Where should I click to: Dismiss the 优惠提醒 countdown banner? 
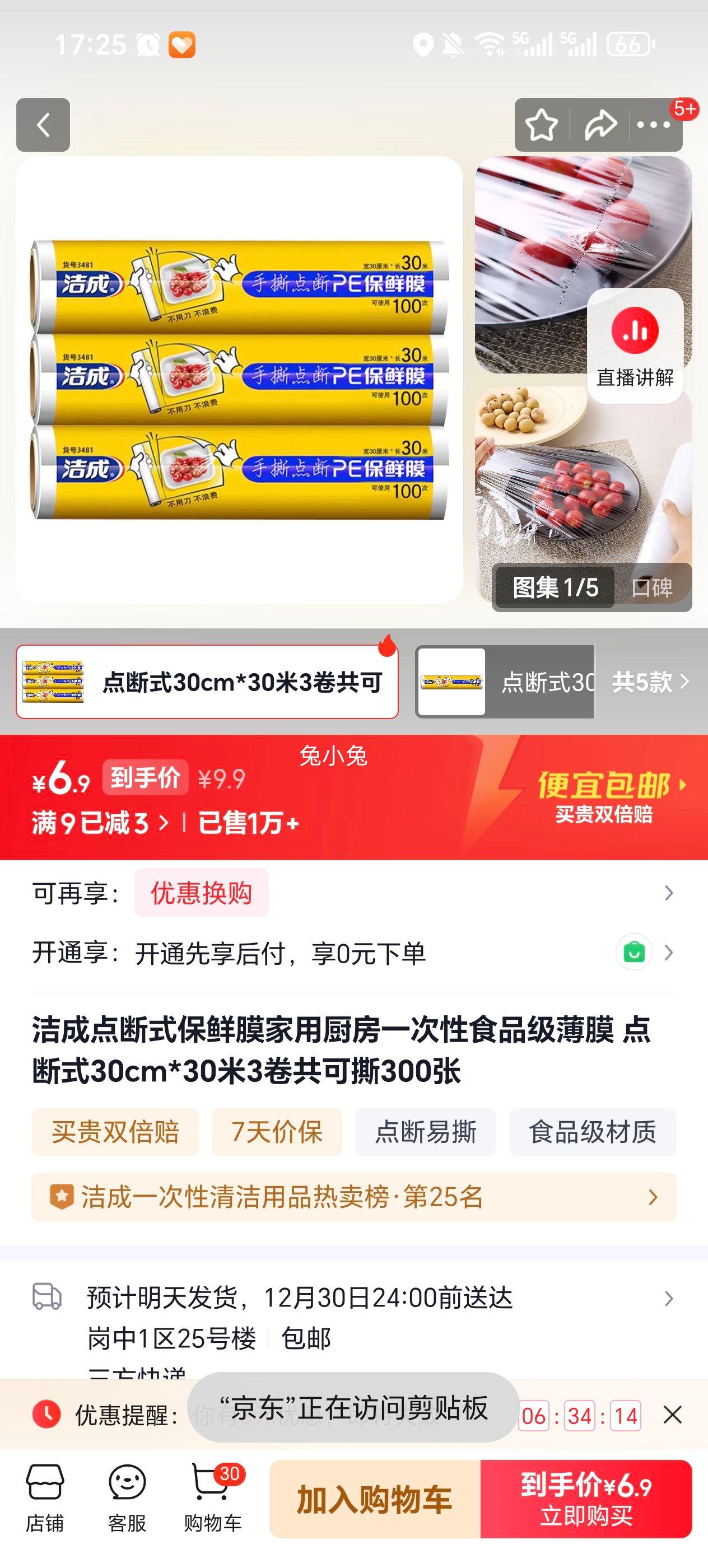tap(672, 1415)
